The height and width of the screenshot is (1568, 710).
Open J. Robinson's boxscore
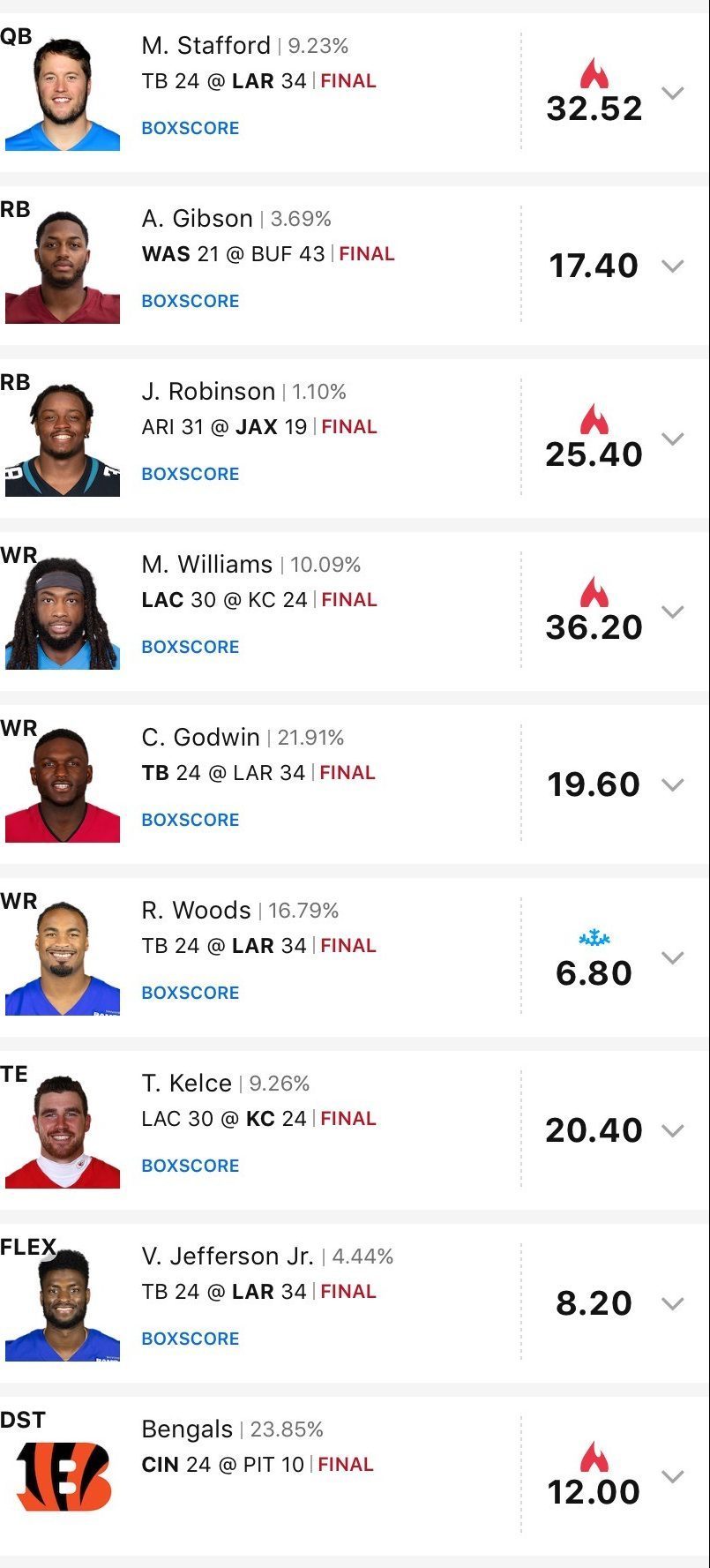pos(191,474)
